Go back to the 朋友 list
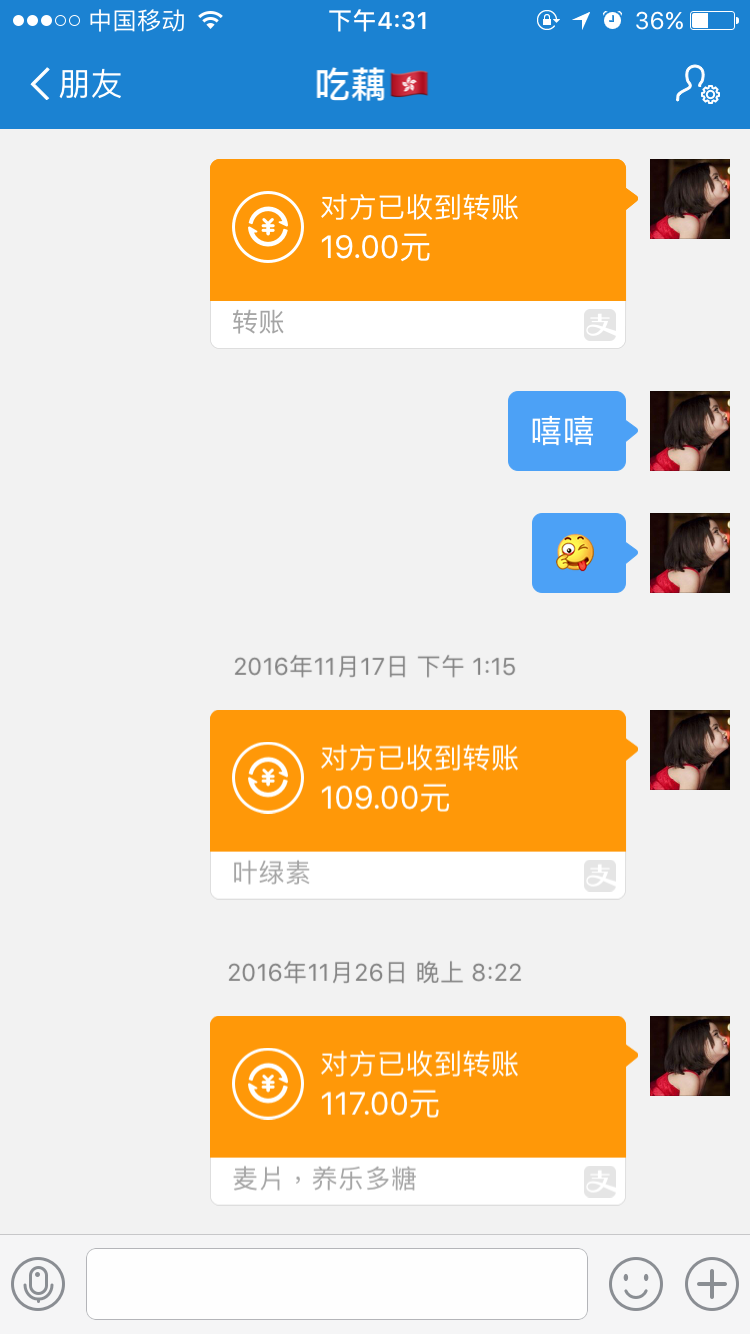The height and width of the screenshot is (1334, 750). pos(75,84)
